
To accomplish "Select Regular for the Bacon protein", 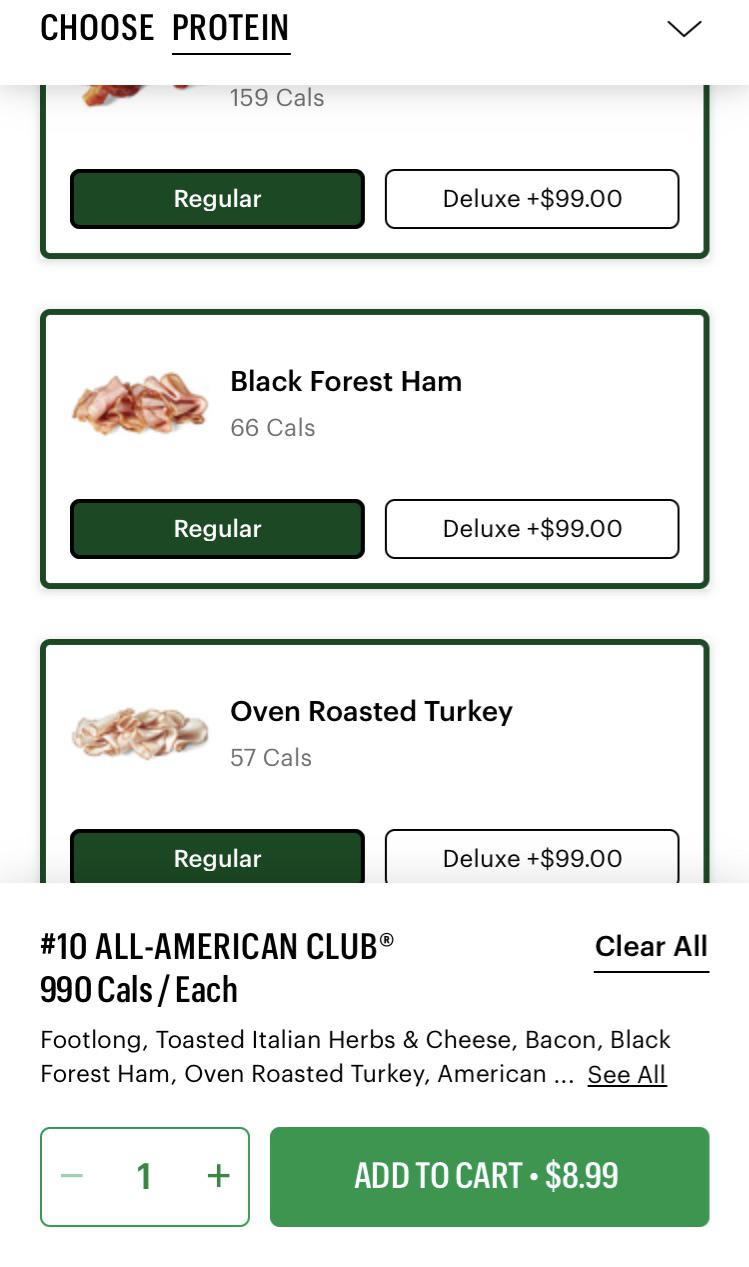I will click(216, 198).
